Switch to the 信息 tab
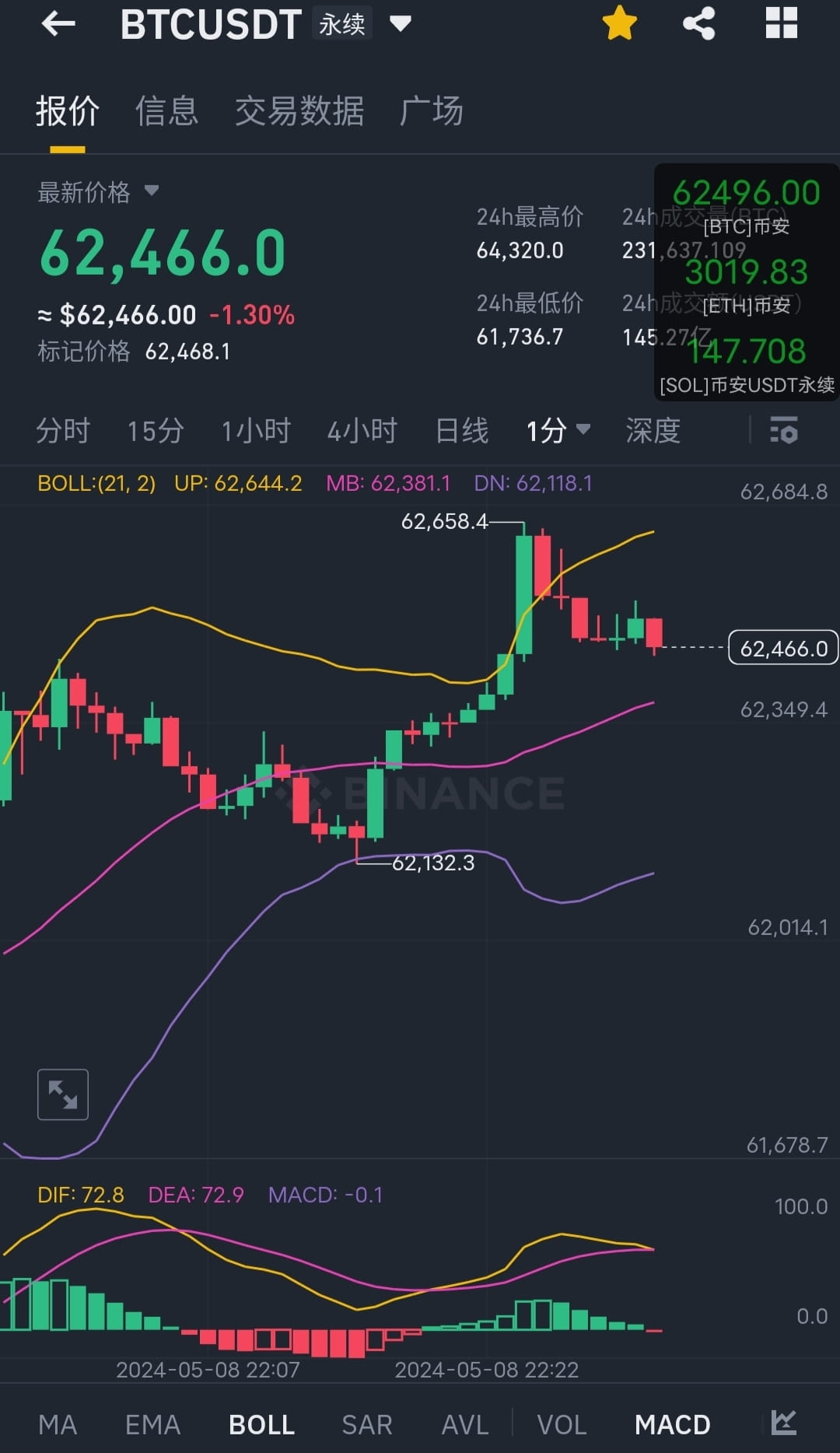 (167, 111)
